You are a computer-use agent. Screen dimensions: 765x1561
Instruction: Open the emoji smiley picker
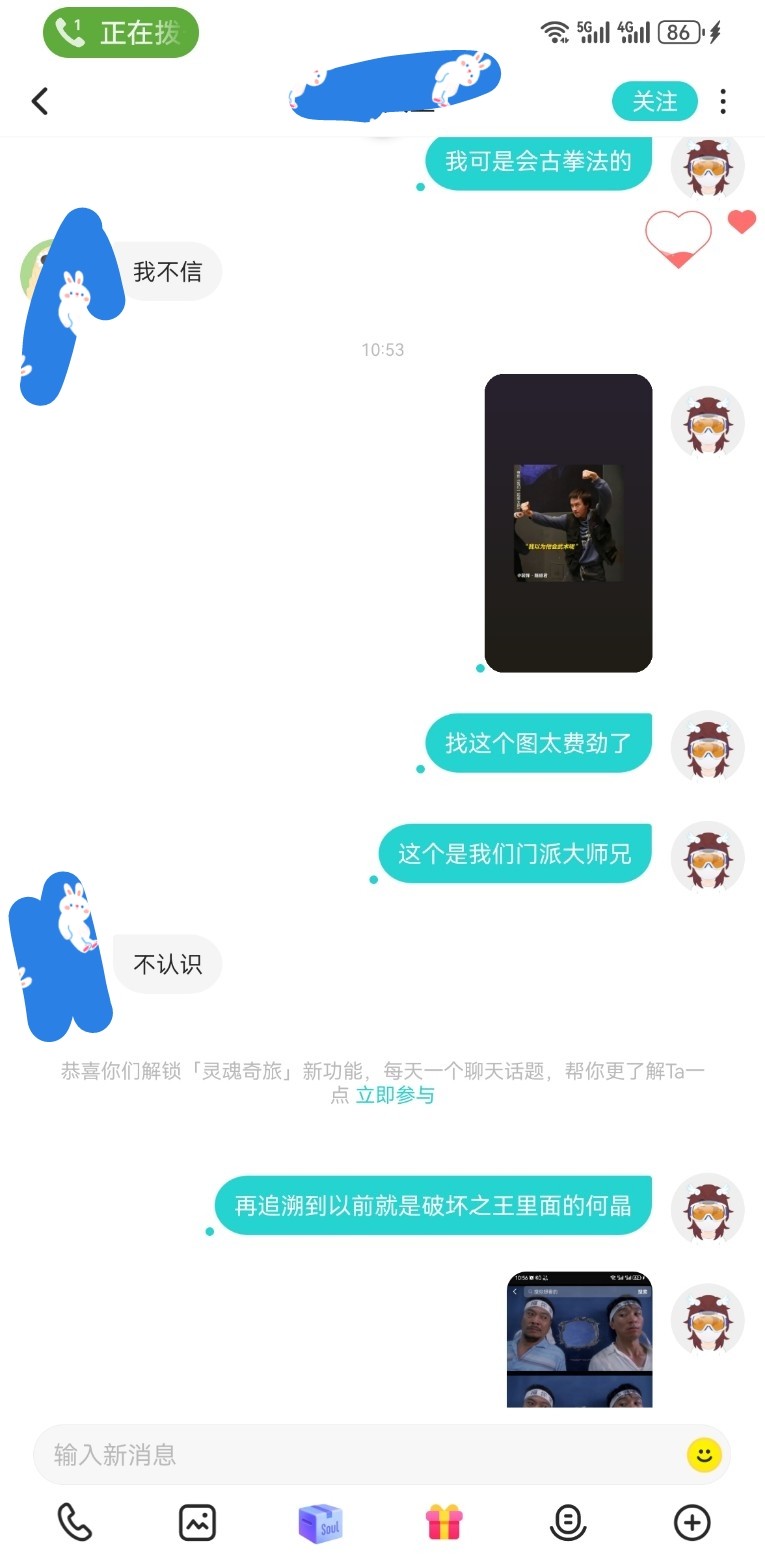pyautogui.click(x=704, y=1454)
